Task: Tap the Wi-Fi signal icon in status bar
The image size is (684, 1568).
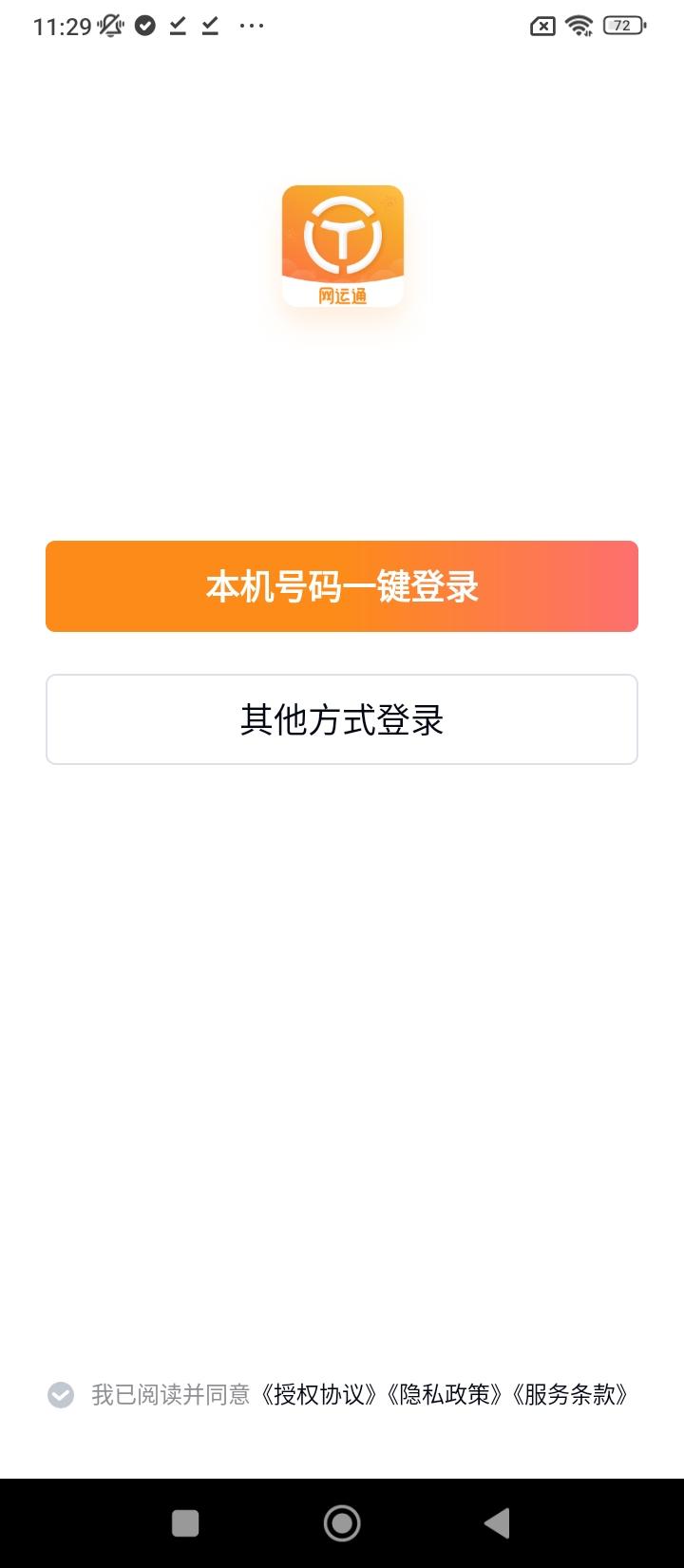Action: (x=579, y=25)
